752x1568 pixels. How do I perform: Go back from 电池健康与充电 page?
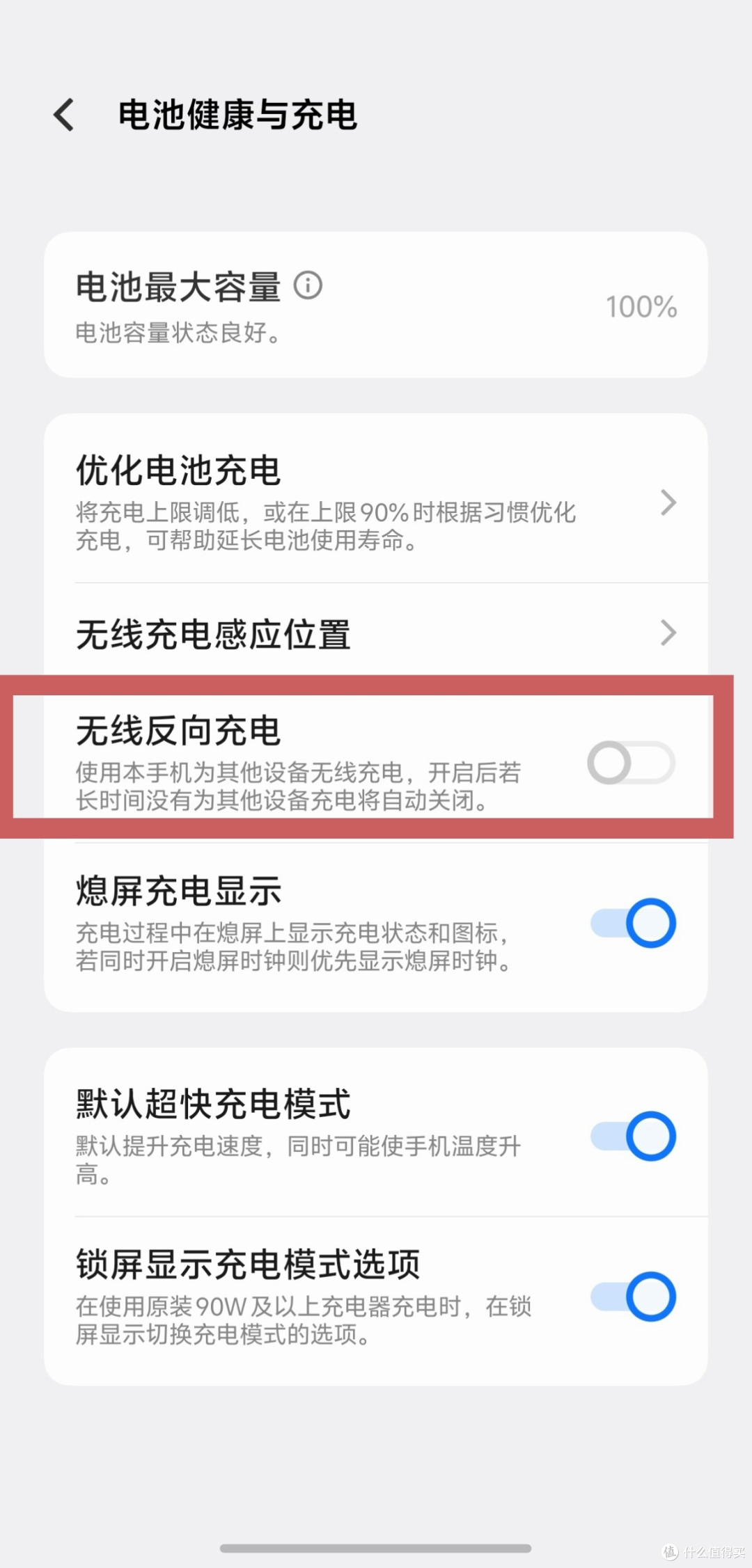click(64, 115)
